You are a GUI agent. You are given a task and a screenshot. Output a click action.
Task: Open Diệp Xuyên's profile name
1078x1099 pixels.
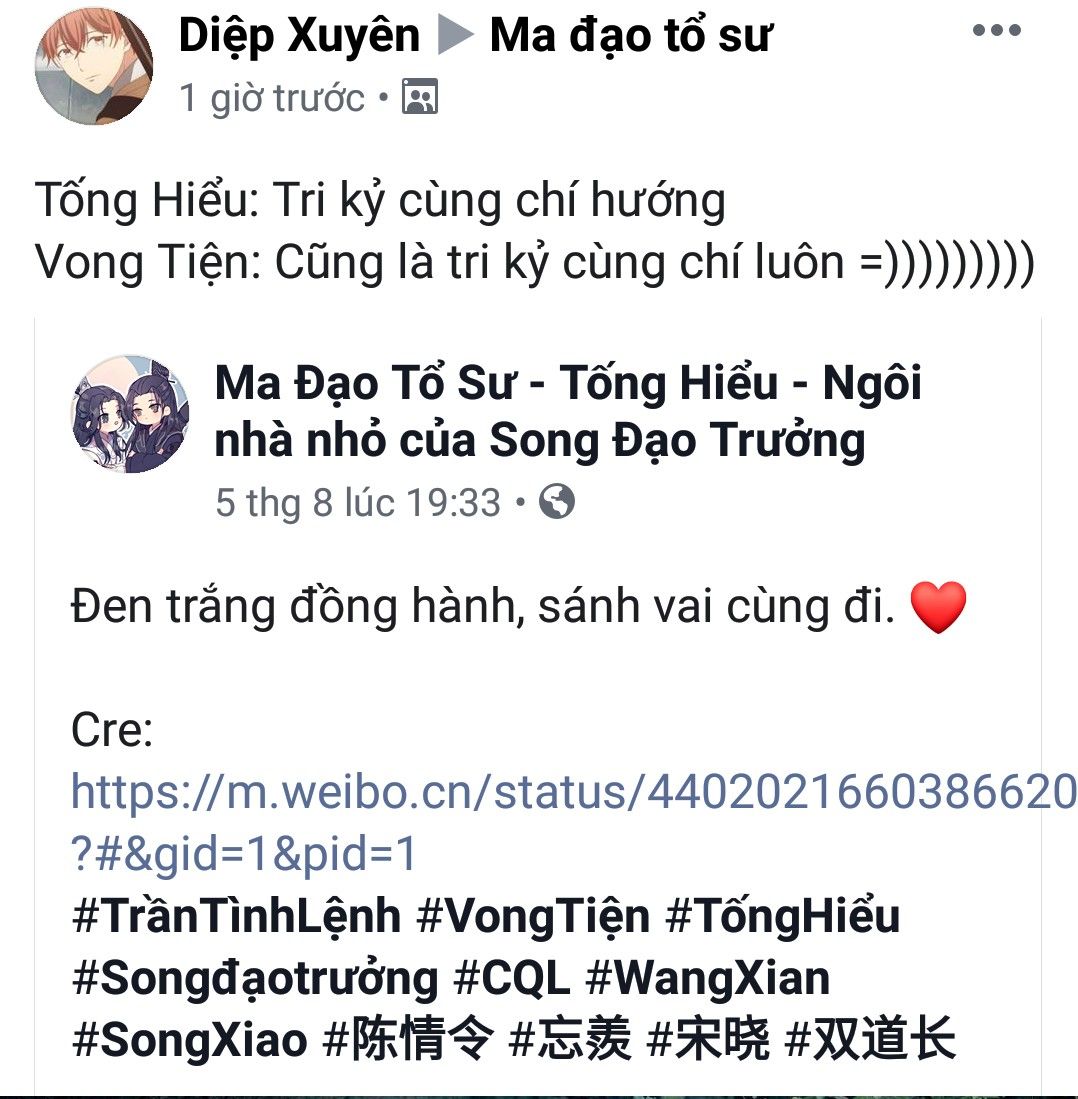pos(299,36)
